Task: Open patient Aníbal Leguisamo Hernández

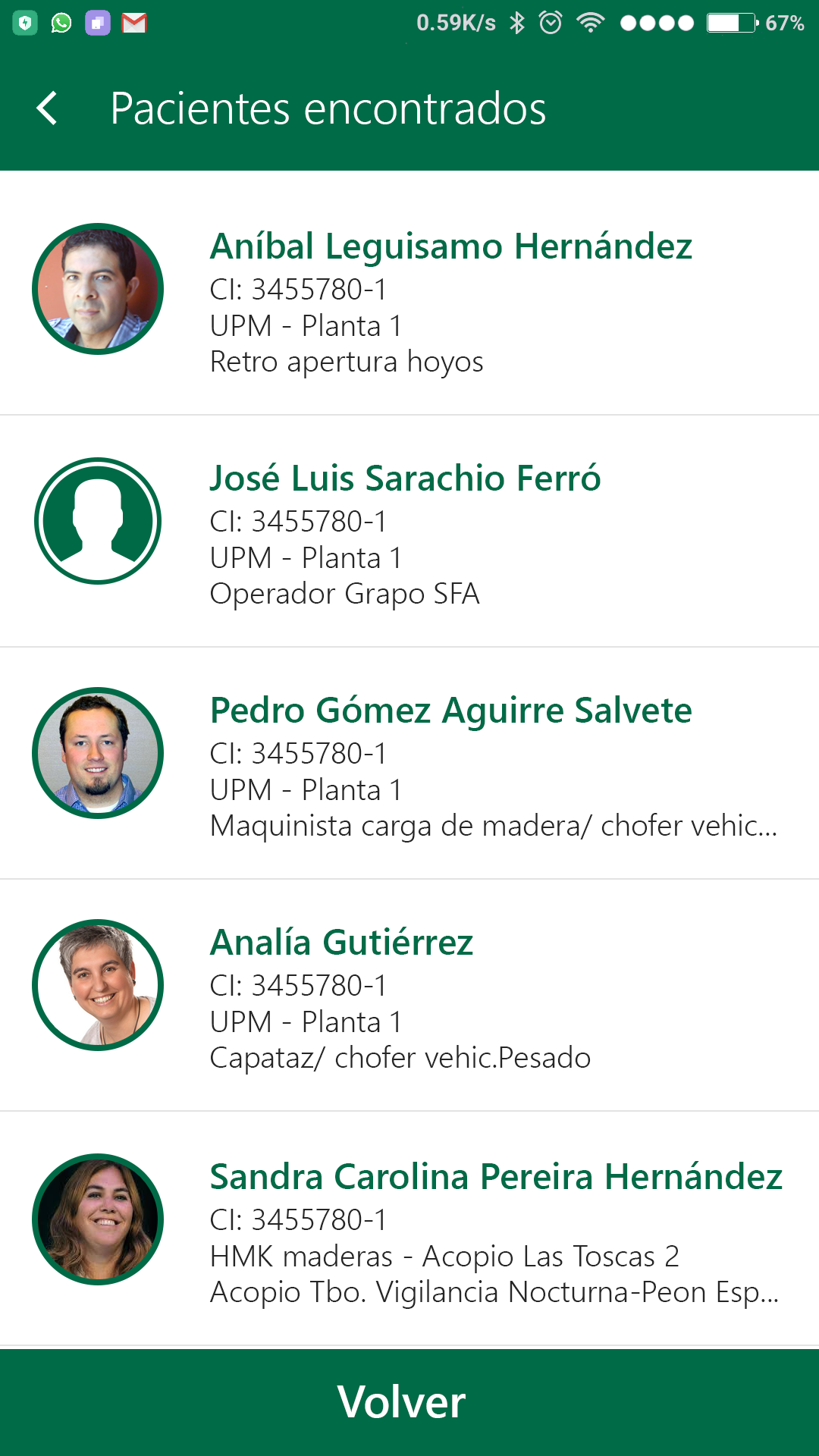Action: click(450, 247)
